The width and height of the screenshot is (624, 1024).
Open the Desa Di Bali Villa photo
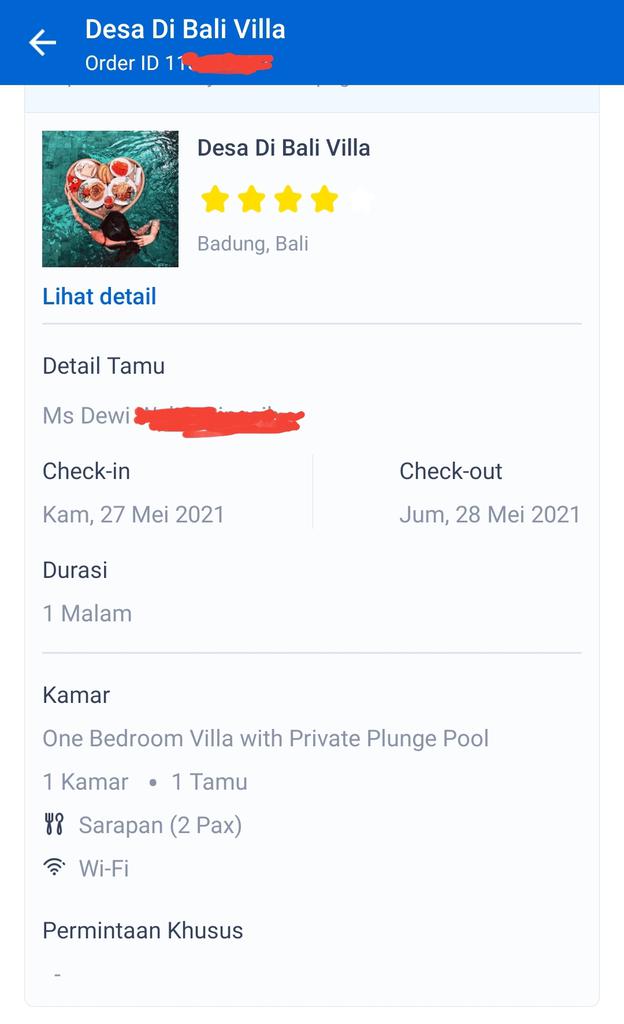110,199
